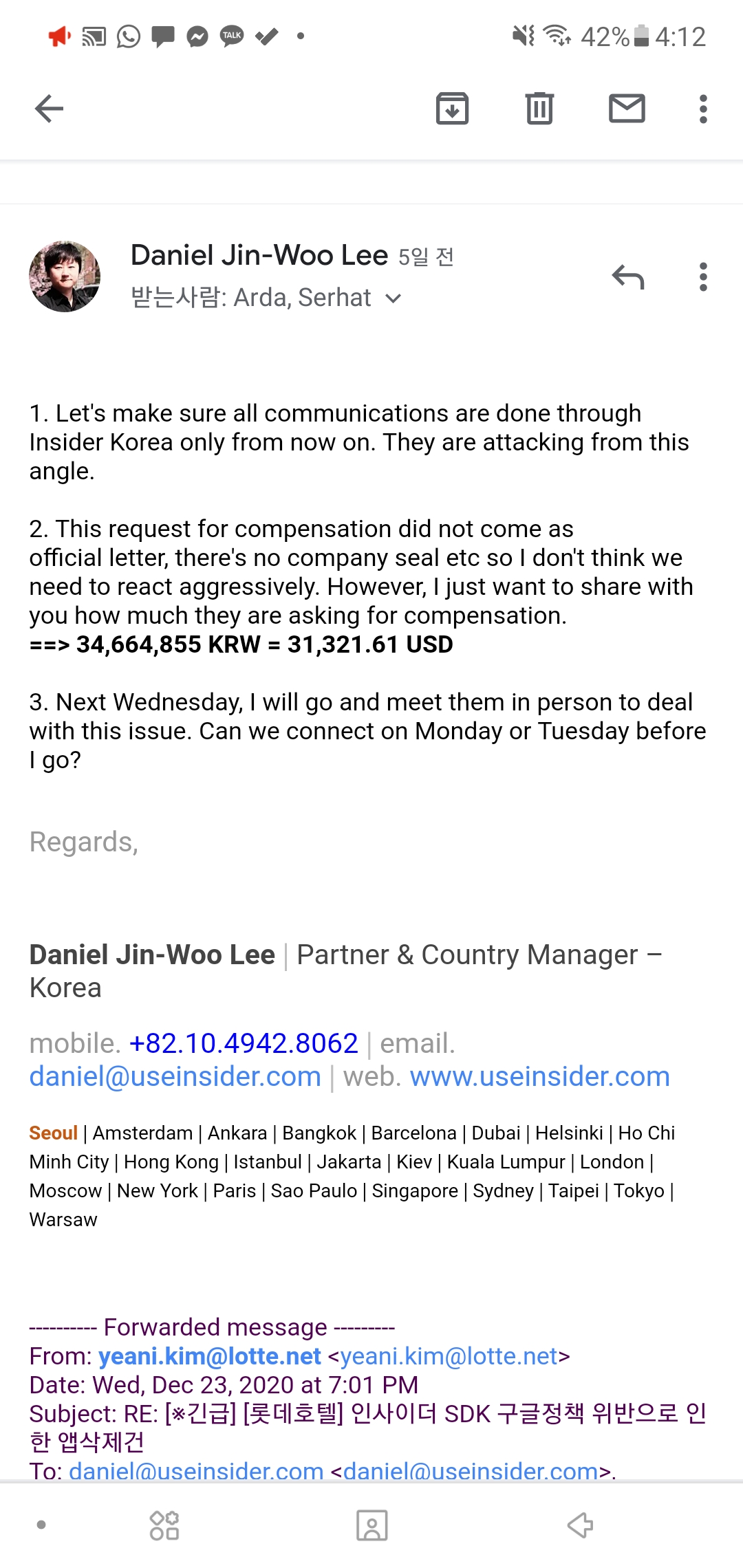Go back to the inbox

[49, 109]
